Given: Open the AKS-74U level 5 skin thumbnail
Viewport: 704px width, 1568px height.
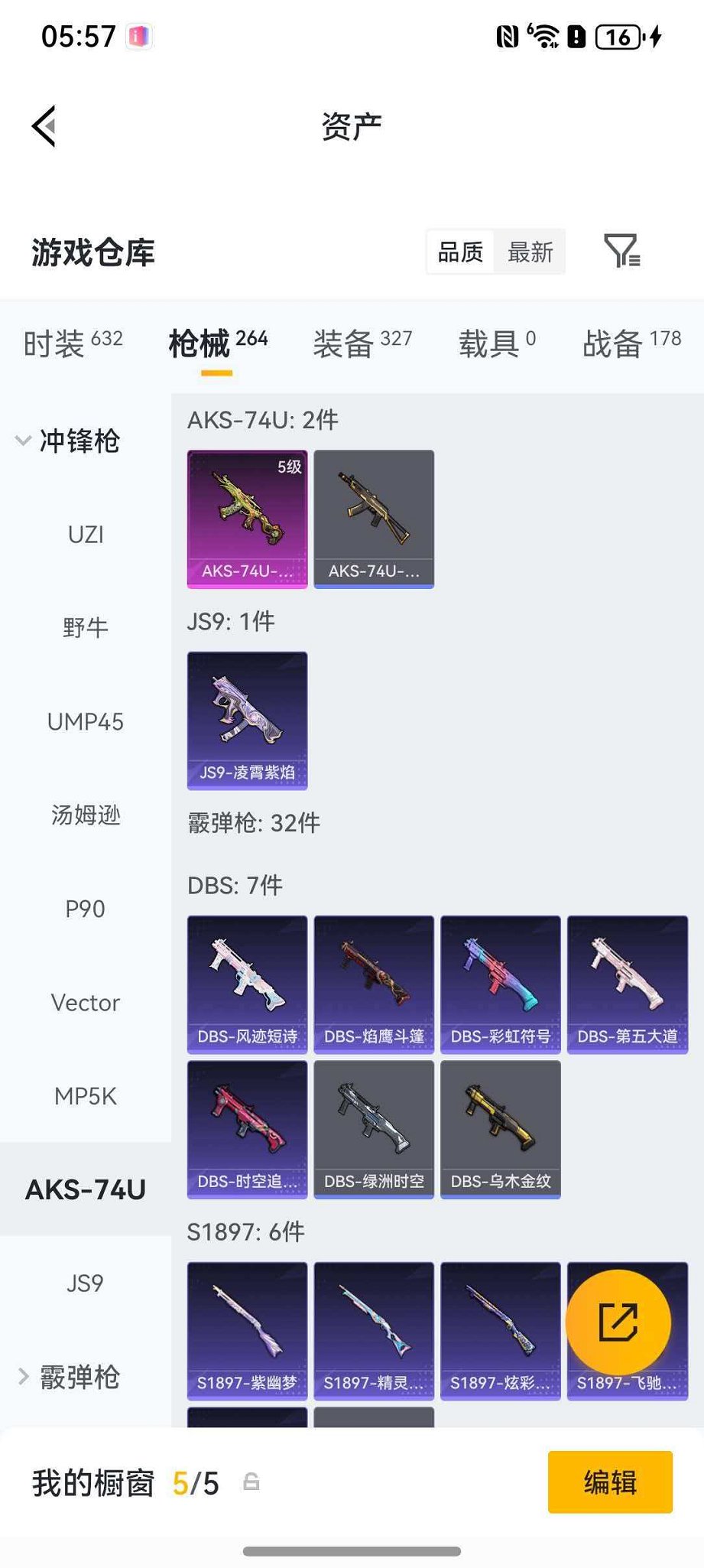Looking at the screenshot, I should 247,519.
